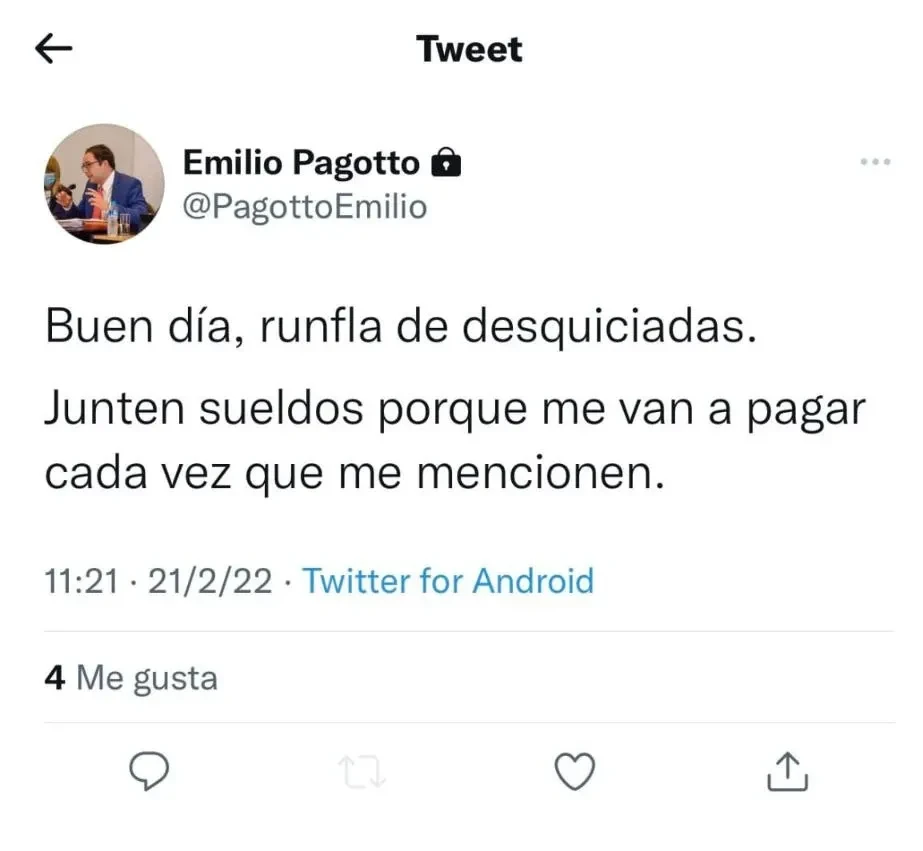
Task: Open the tweet's three-dot options menu
Action: (x=875, y=162)
